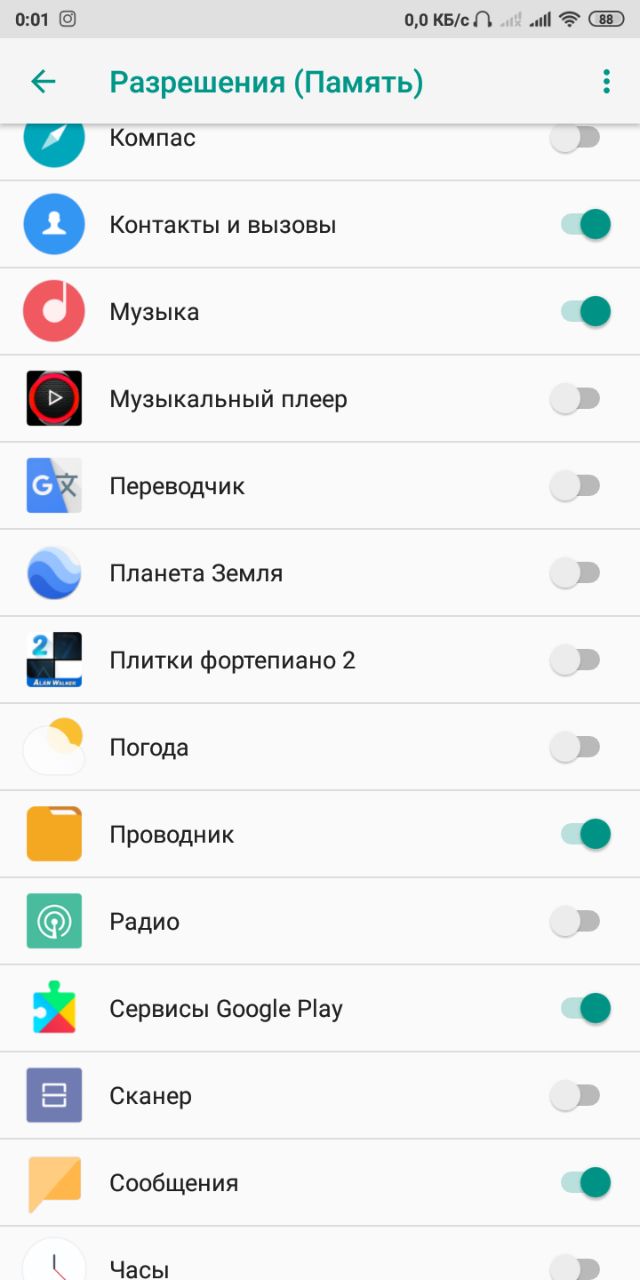Toggle permission for Планета Земля
This screenshot has height=1280, width=640.
pyautogui.click(x=576, y=573)
